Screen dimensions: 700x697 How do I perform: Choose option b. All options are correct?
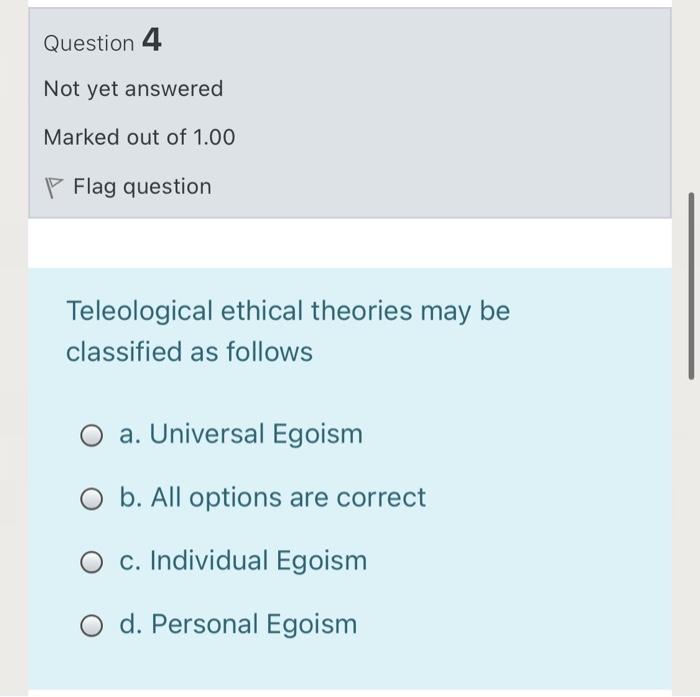(x=92, y=499)
